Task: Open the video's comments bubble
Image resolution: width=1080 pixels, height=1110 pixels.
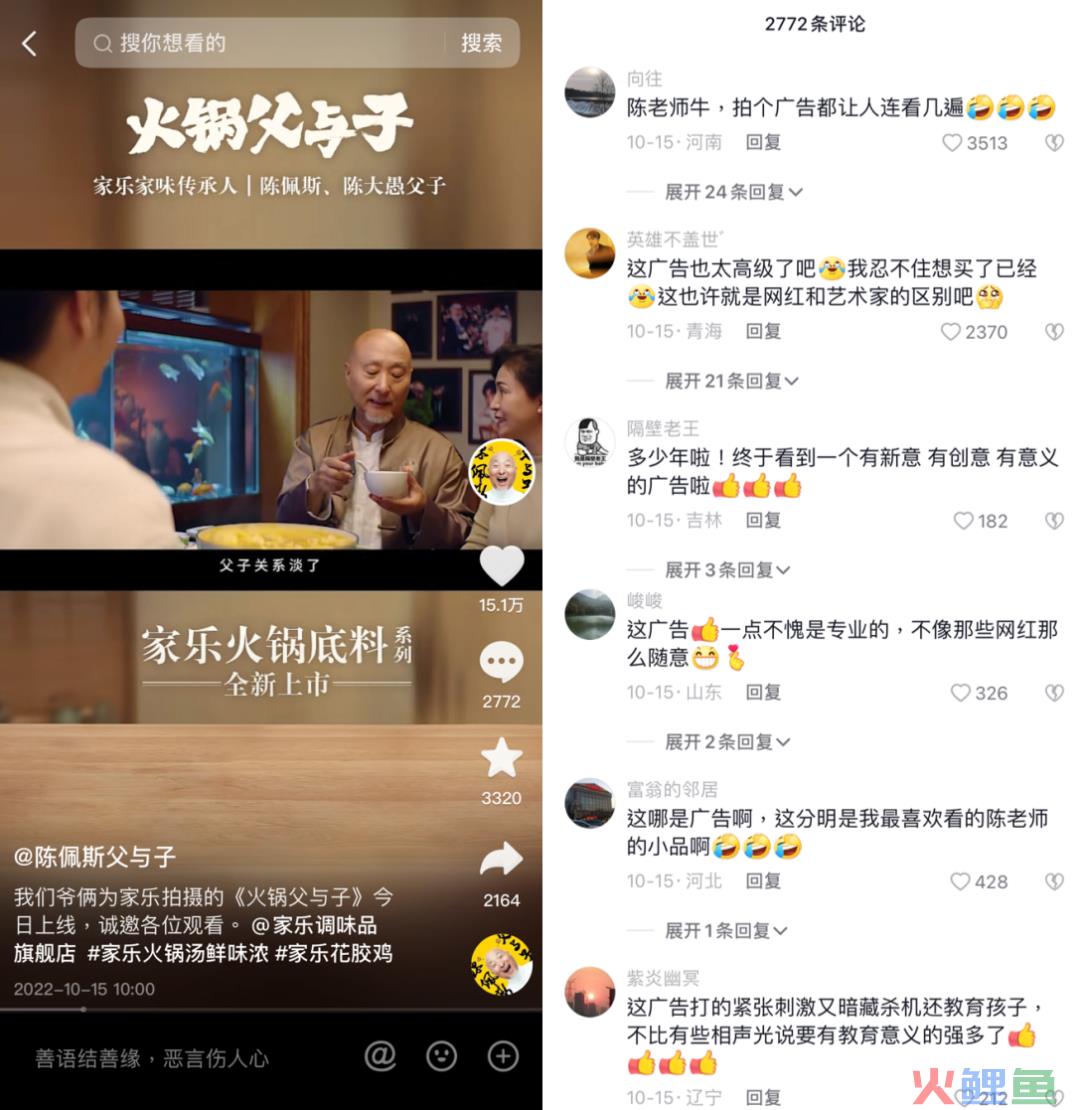Action: coord(501,662)
